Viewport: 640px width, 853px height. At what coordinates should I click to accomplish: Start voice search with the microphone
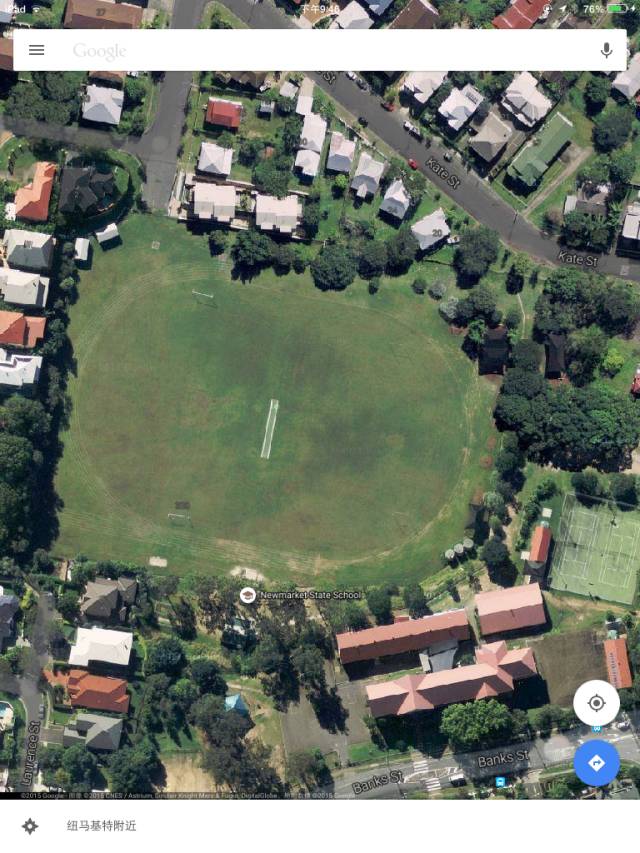606,51
